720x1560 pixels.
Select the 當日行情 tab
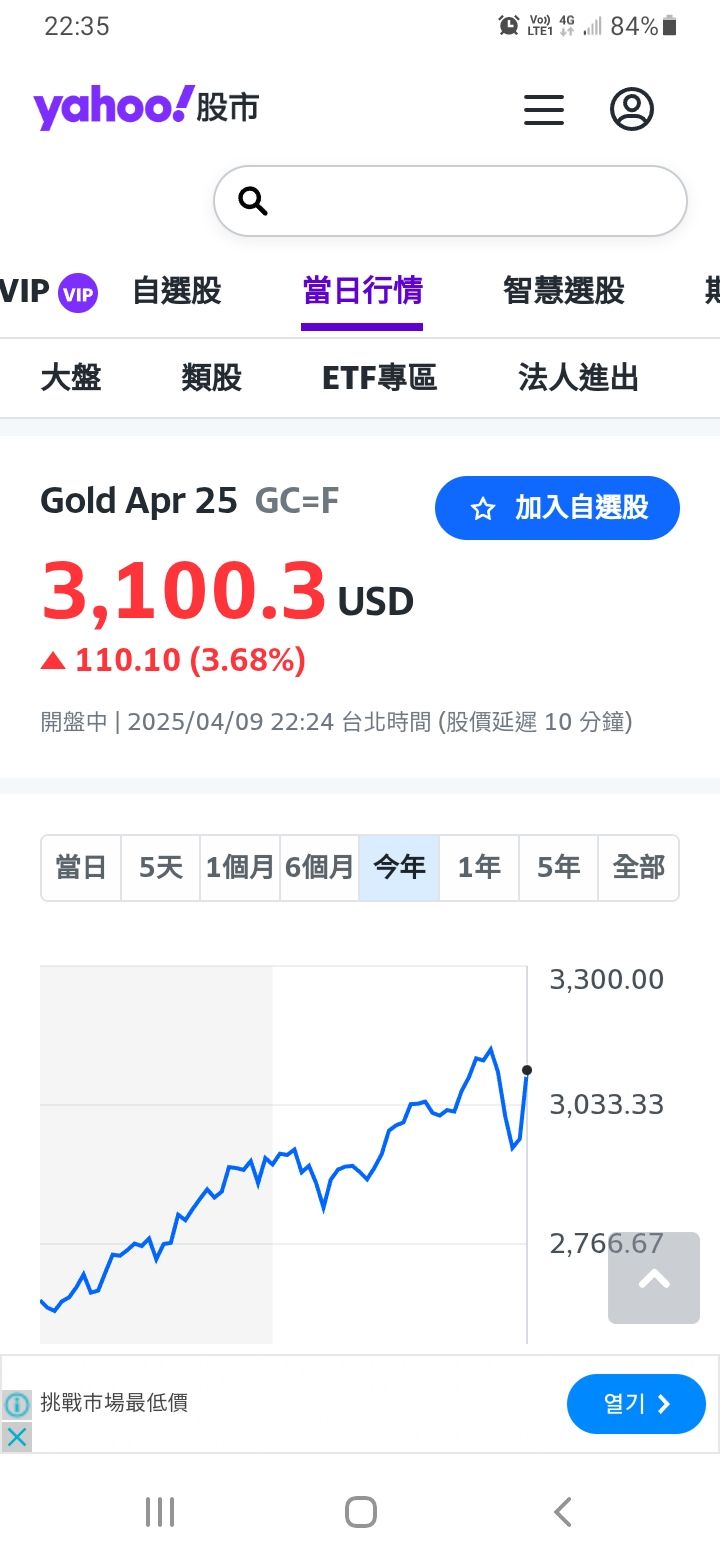tap(362, 291)
